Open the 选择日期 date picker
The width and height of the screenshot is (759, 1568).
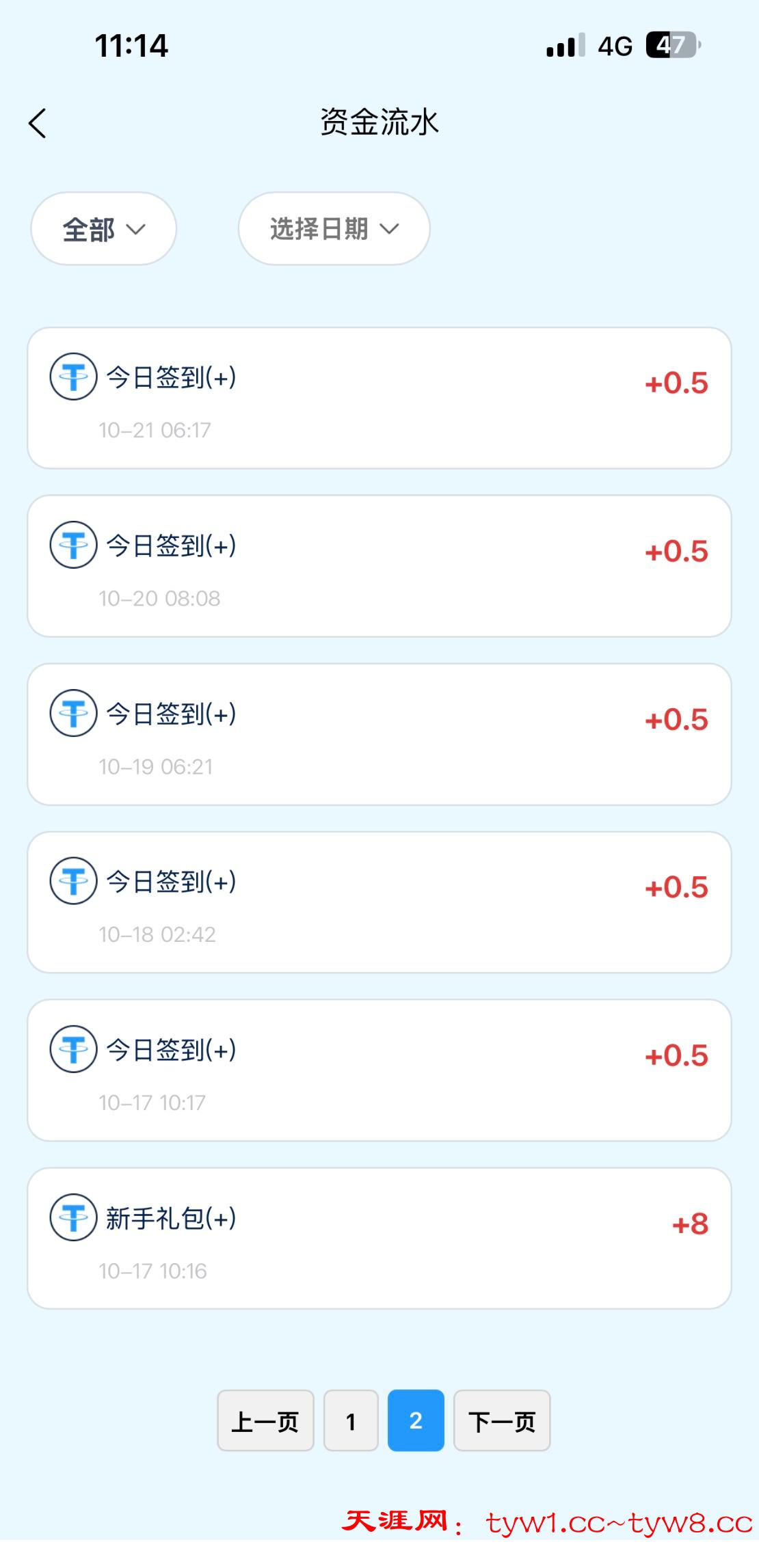pyautogui.click(x=334, y=229)
